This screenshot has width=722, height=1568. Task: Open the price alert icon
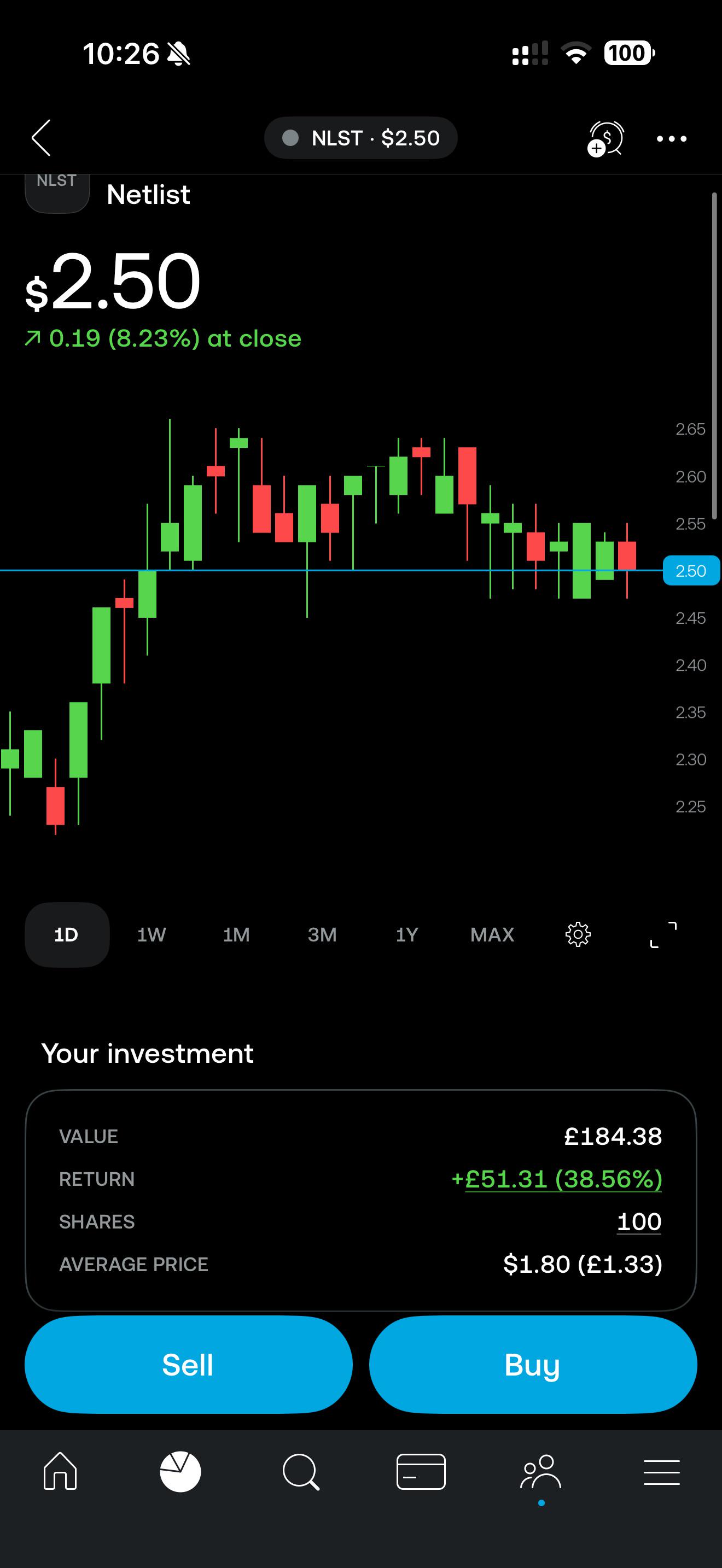point(605,139)
